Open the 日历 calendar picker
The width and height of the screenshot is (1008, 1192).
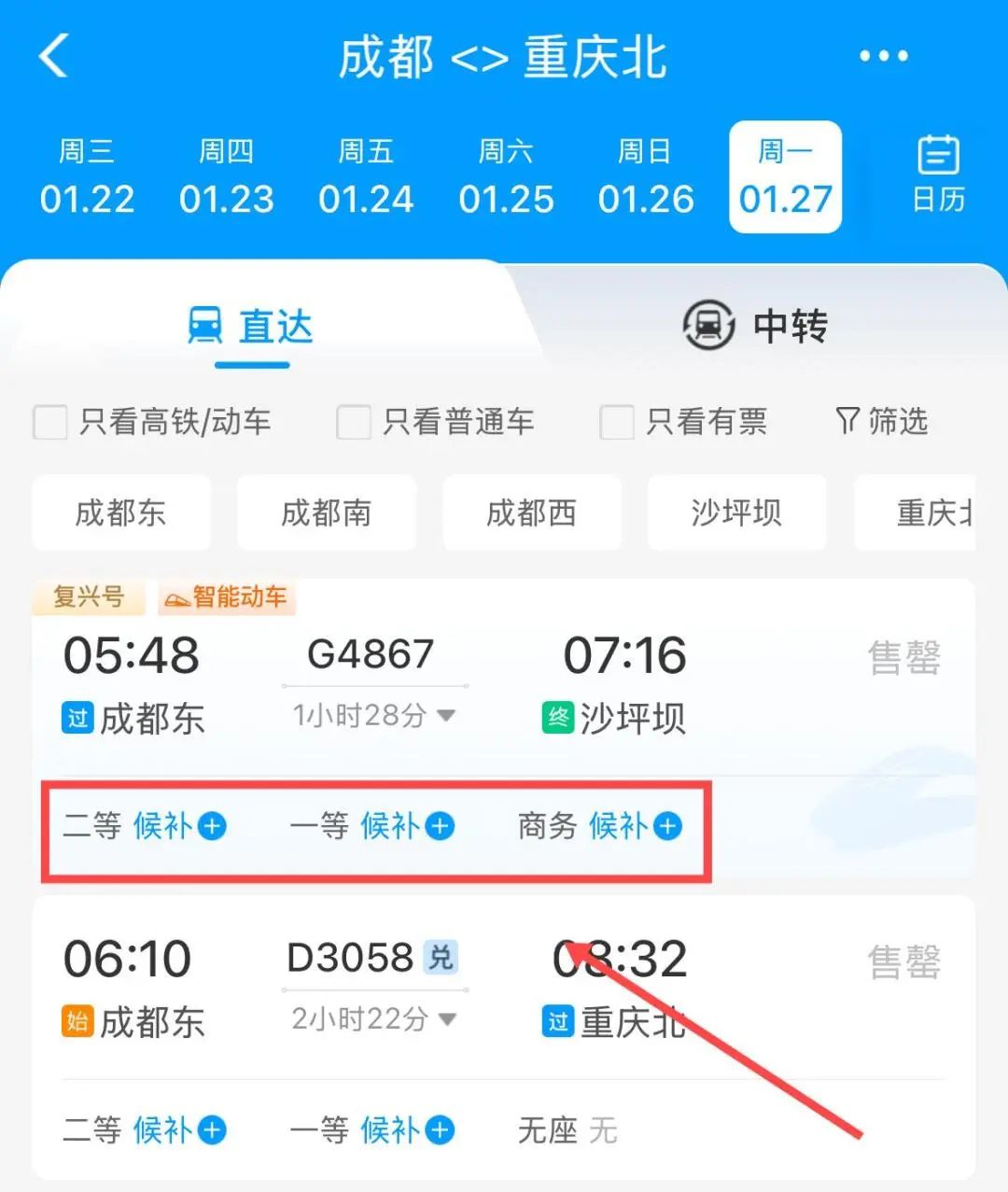938,175
